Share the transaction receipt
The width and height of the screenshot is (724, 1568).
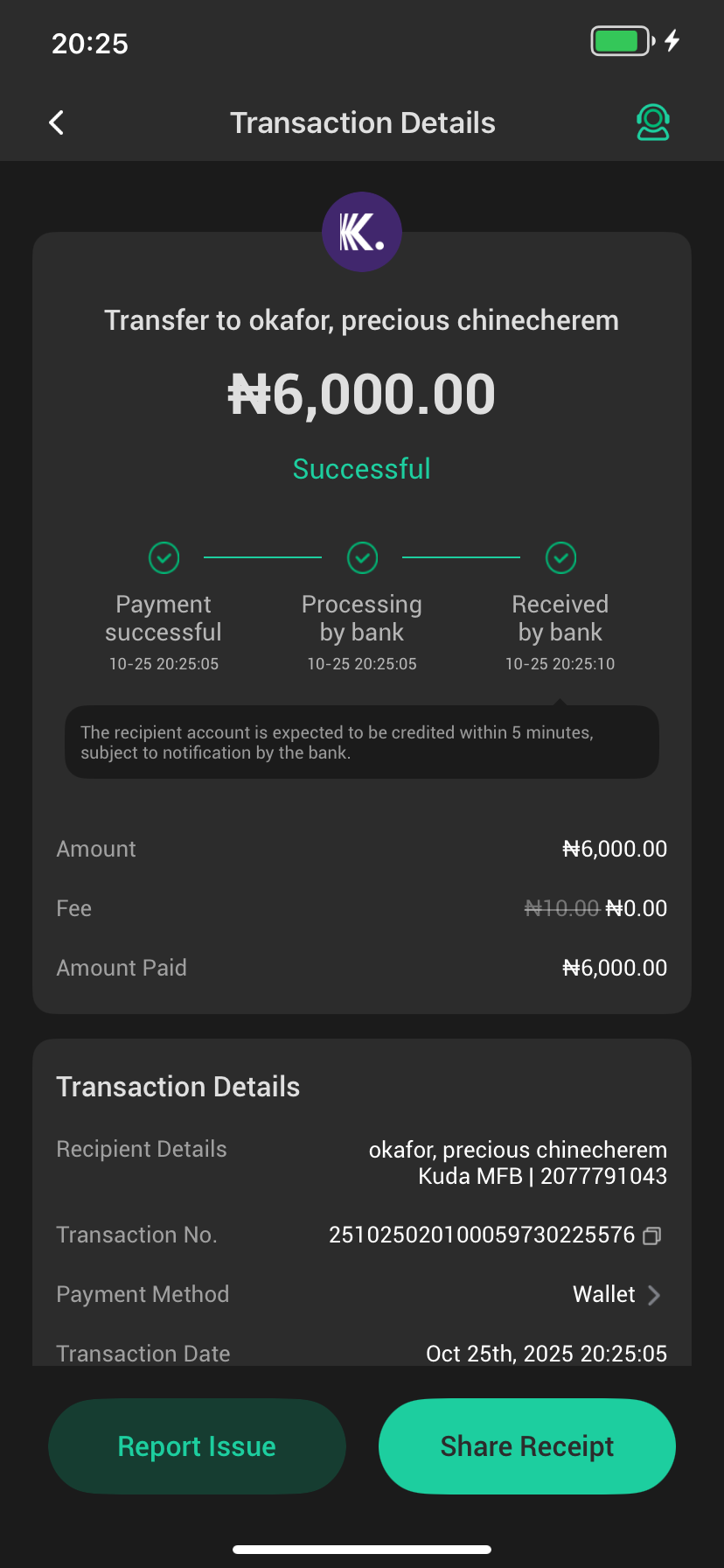(526, 1446)
